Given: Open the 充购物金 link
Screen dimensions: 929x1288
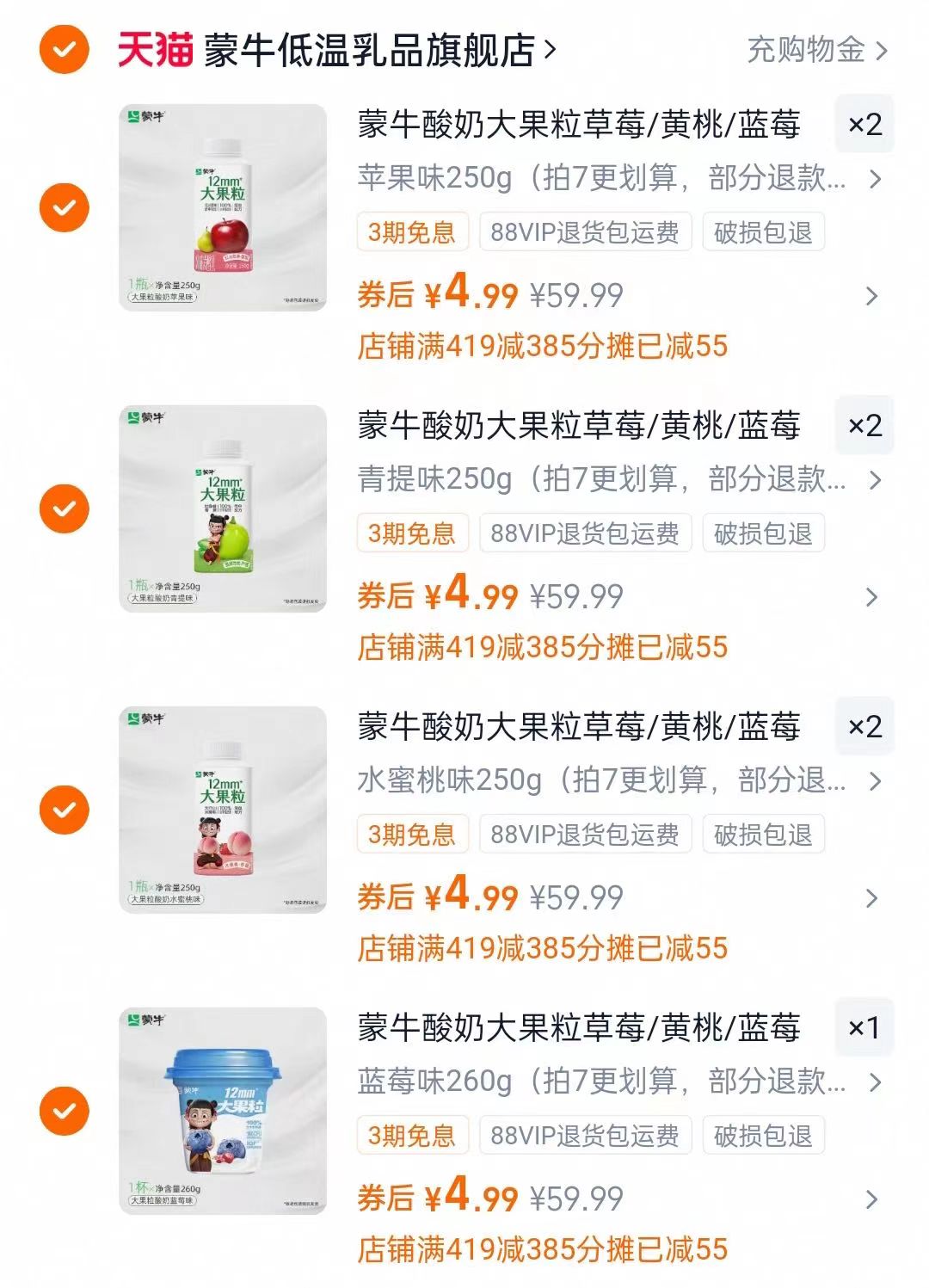Looking at the screenshot, I should (x=809, y=49).
